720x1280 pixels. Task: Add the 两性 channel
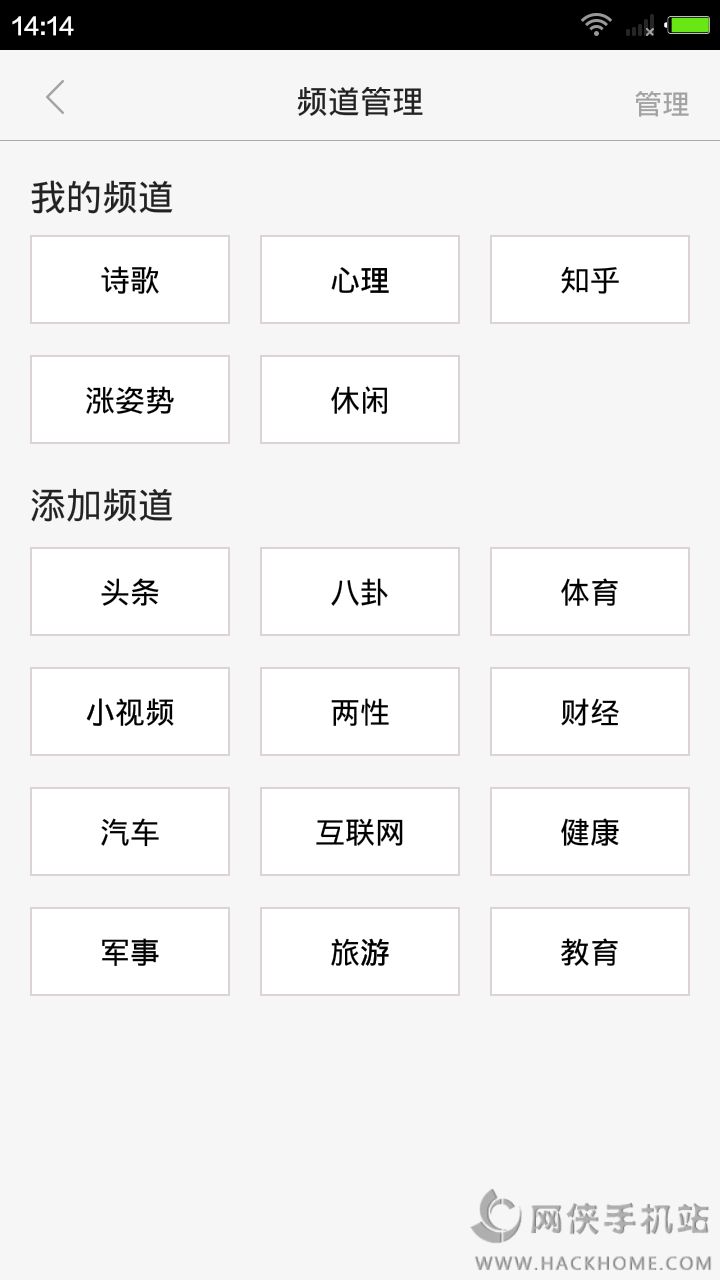tap(360, 712)
